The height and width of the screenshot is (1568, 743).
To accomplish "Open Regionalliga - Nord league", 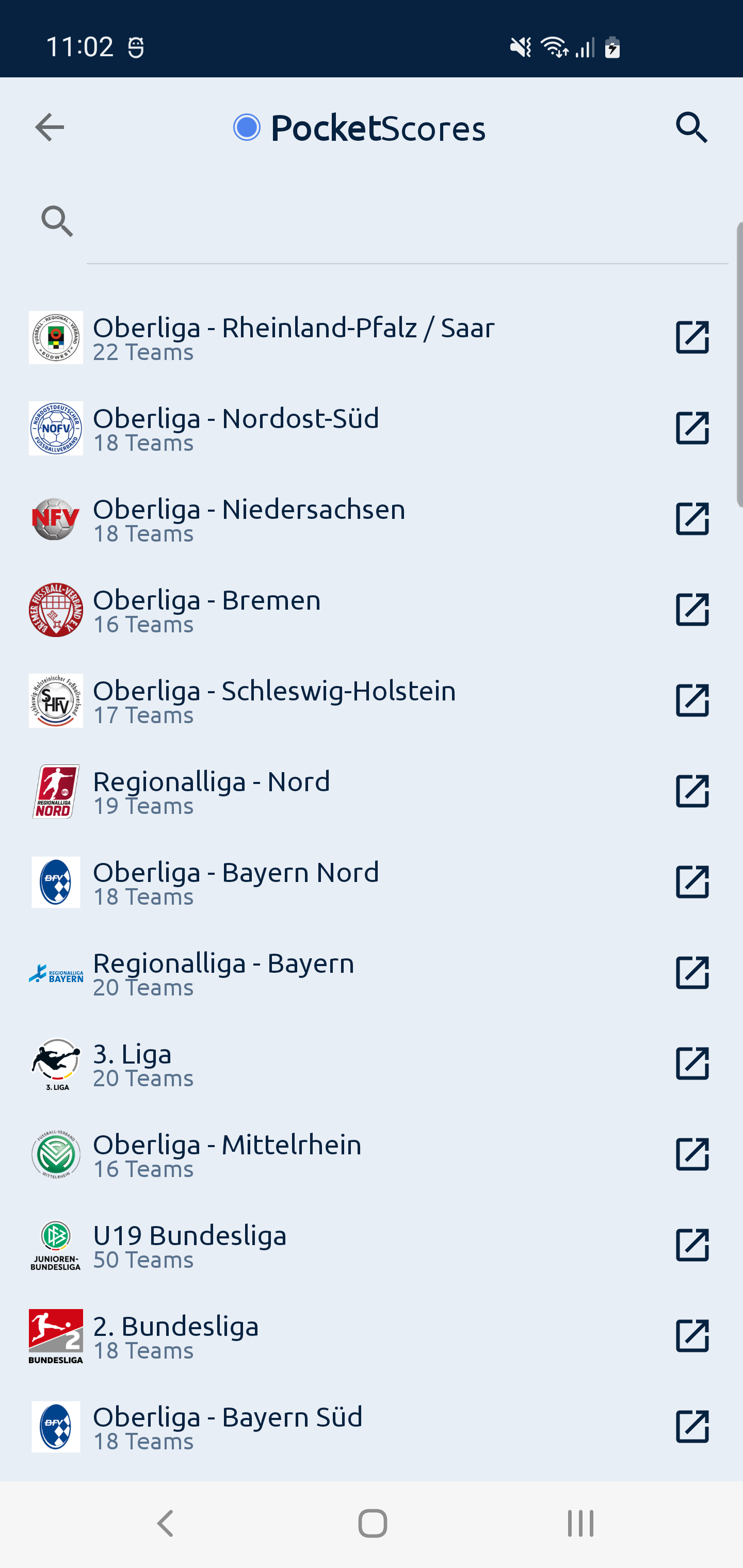I will click(212, 791).
